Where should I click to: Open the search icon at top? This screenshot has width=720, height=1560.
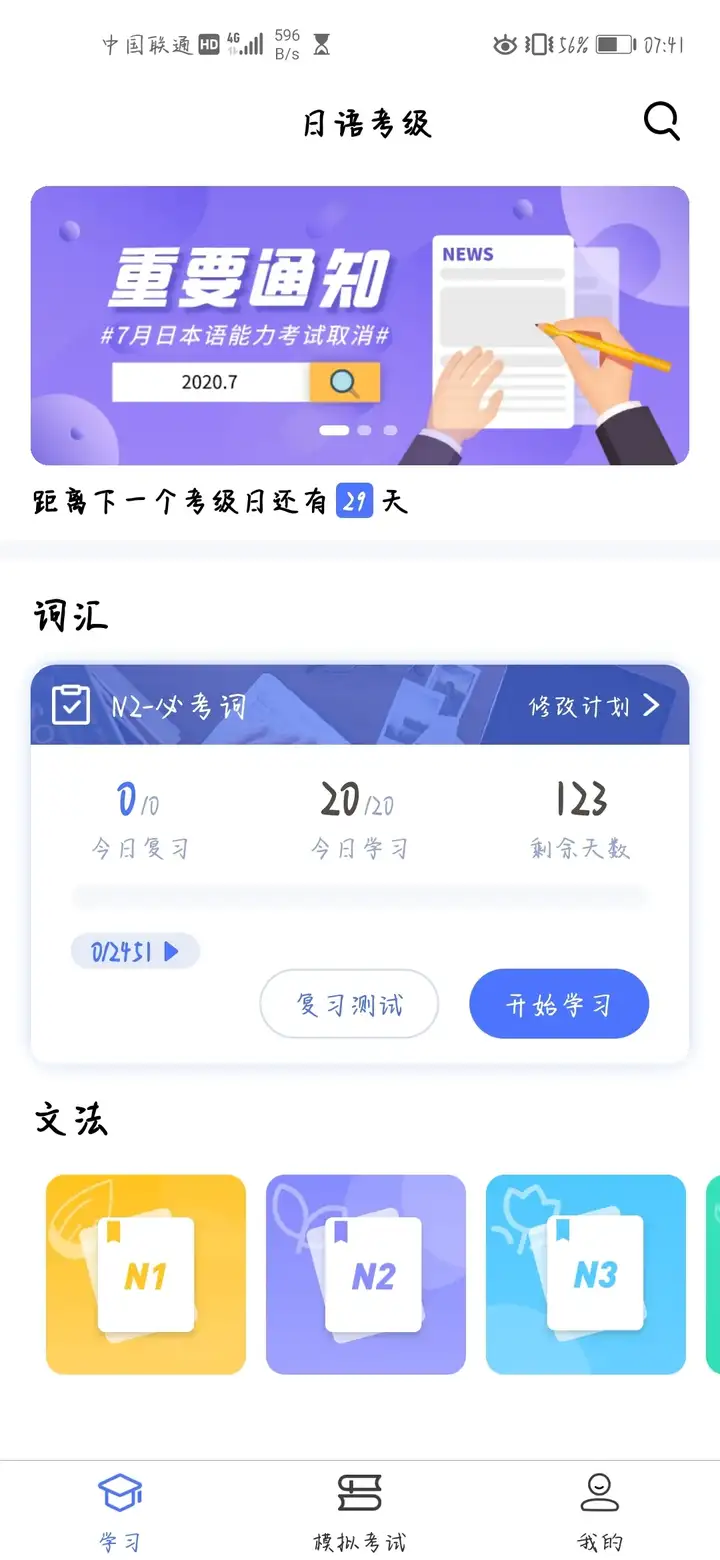[x=661, y=122]
